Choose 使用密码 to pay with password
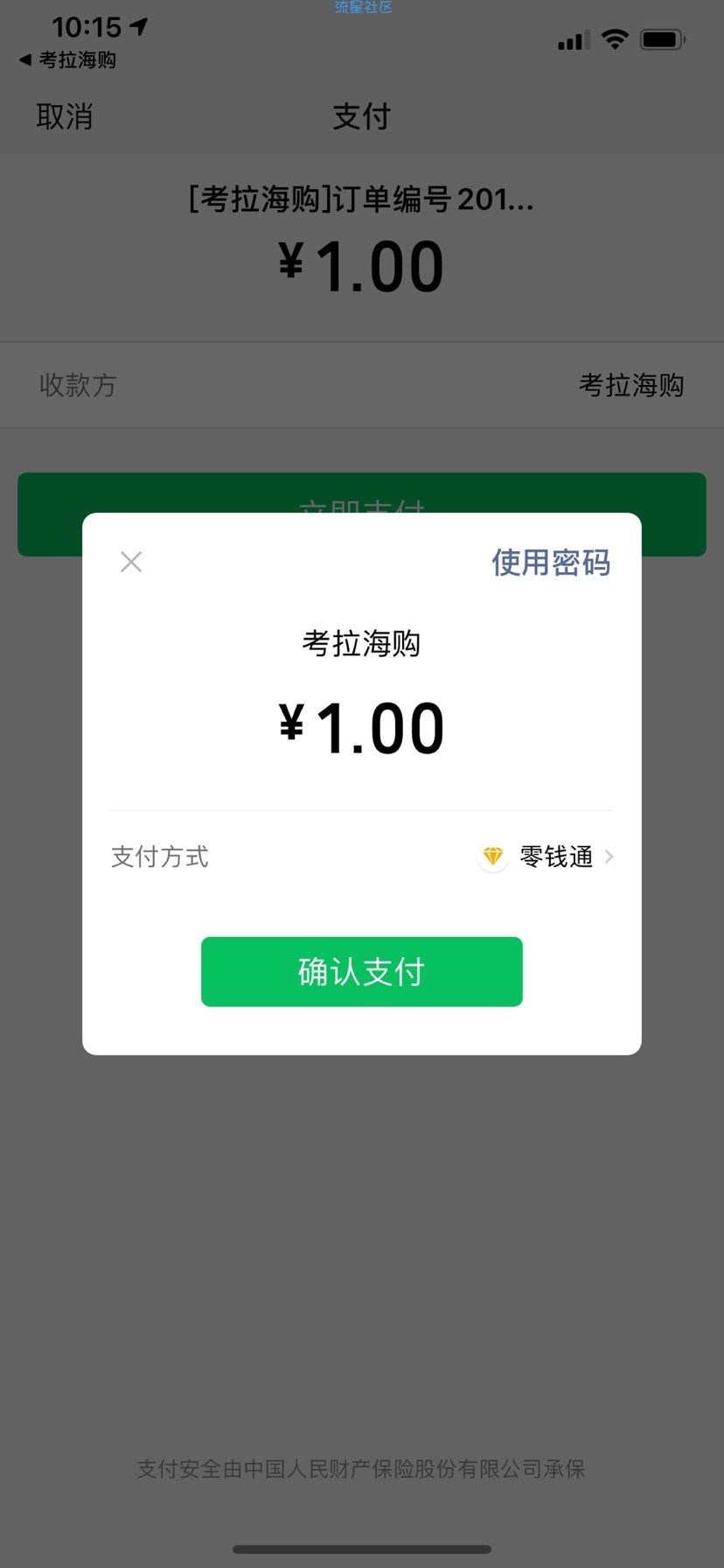The image size is (724, 1568). (551, 563)
